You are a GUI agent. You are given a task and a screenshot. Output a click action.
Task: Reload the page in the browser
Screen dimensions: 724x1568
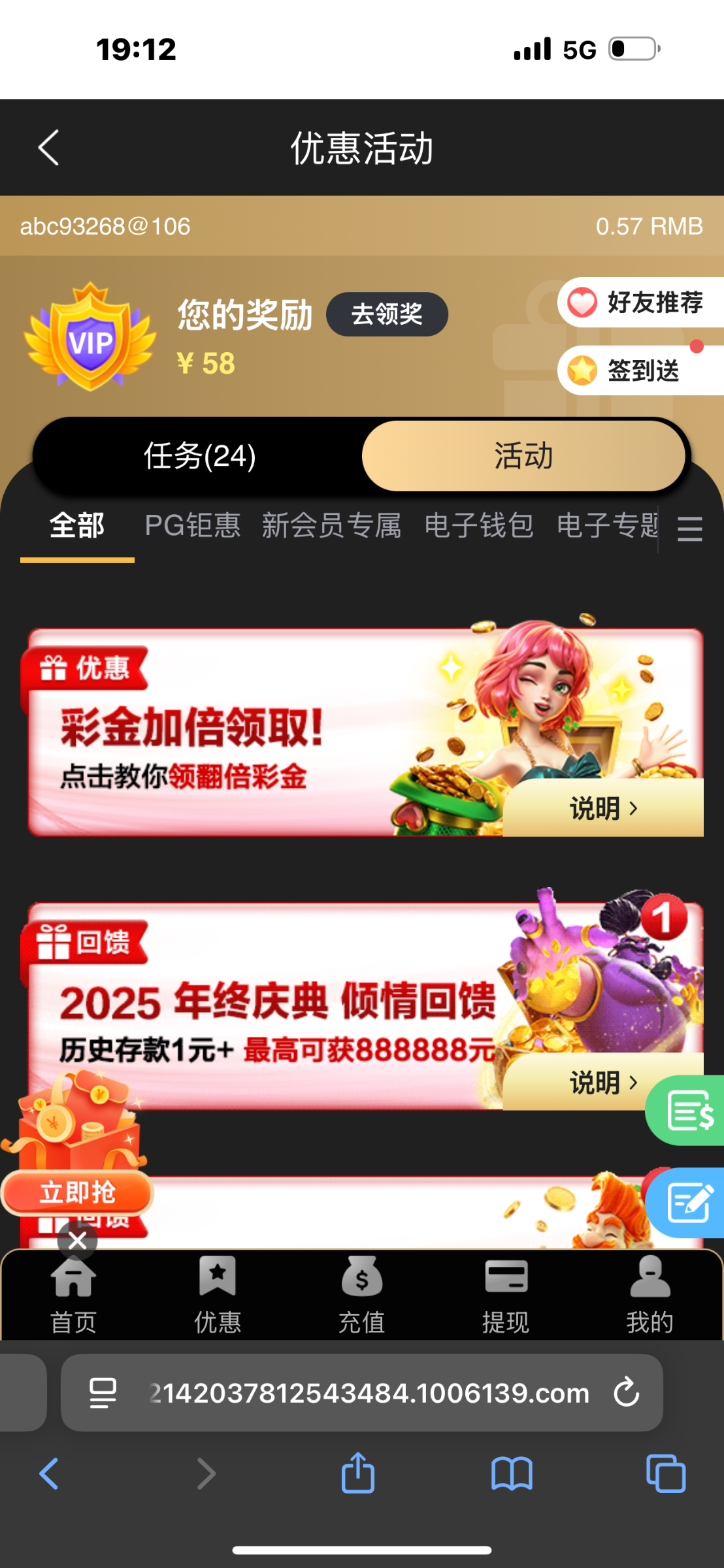click(626, 1392)
